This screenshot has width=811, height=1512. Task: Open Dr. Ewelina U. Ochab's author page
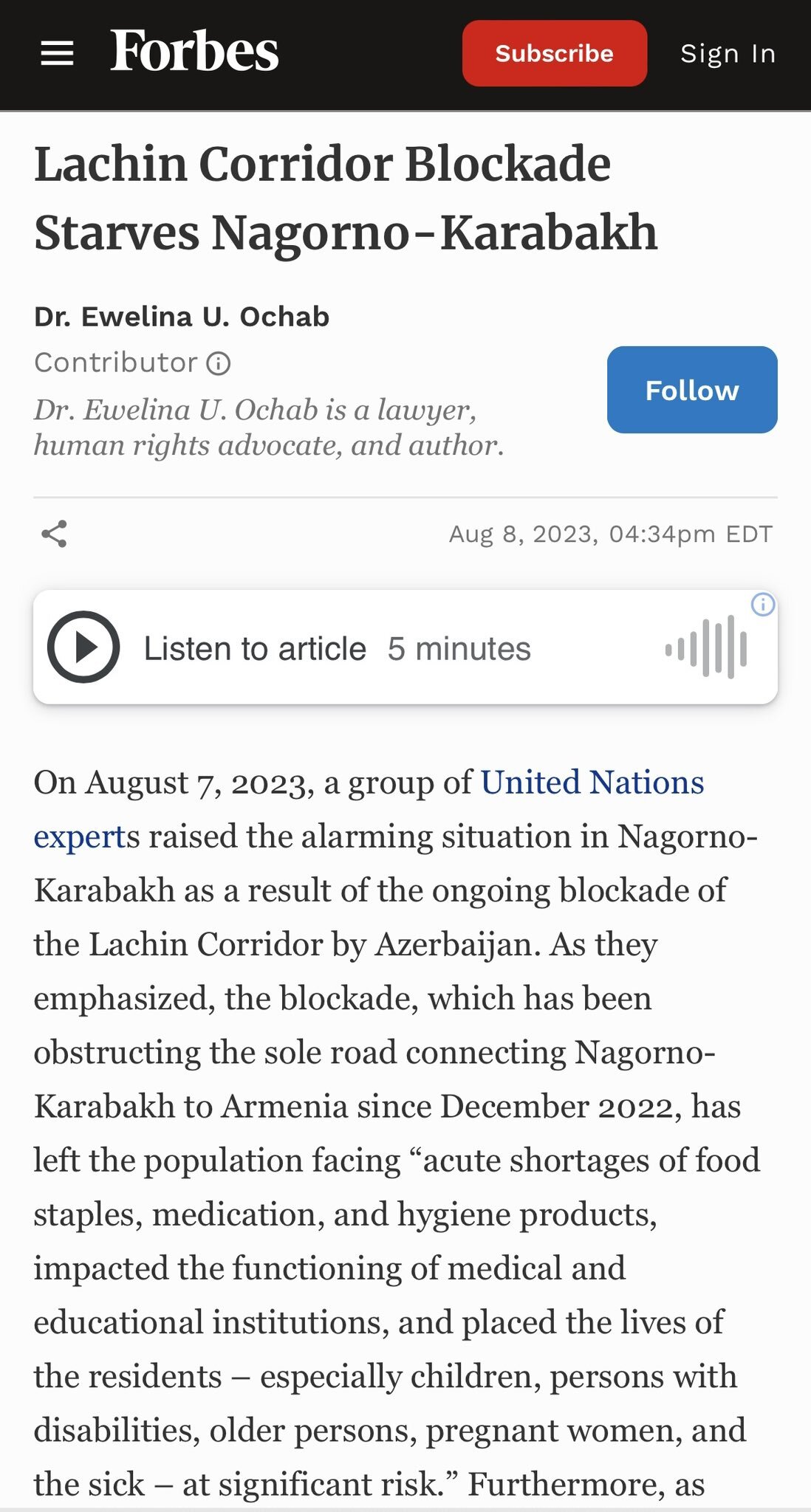coord(182,317)
